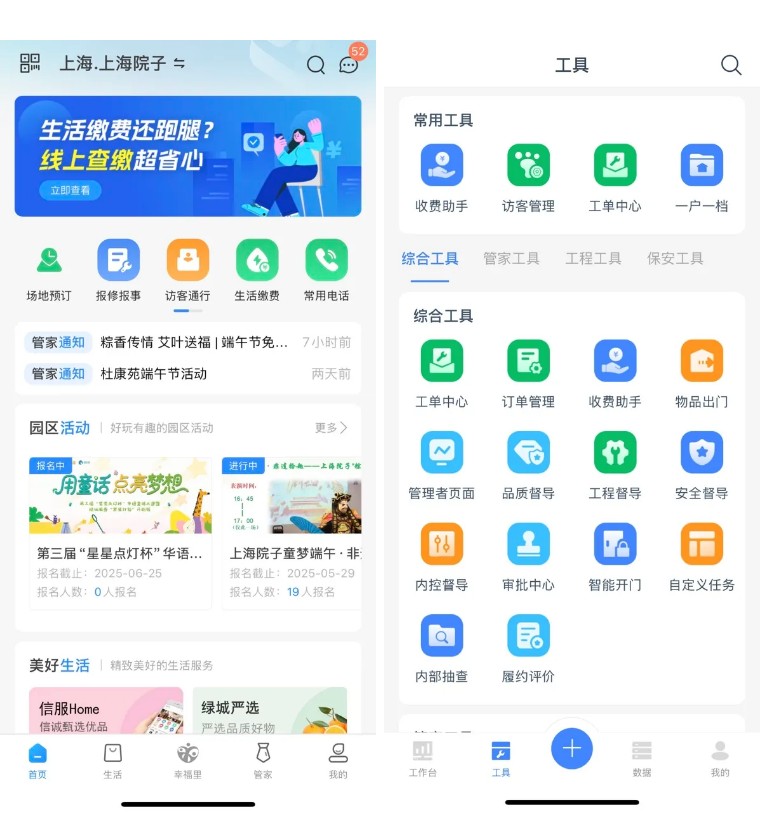Switch to the 管家工具 tab
This screenshot has height=814, width=760.
pos(511,258)
